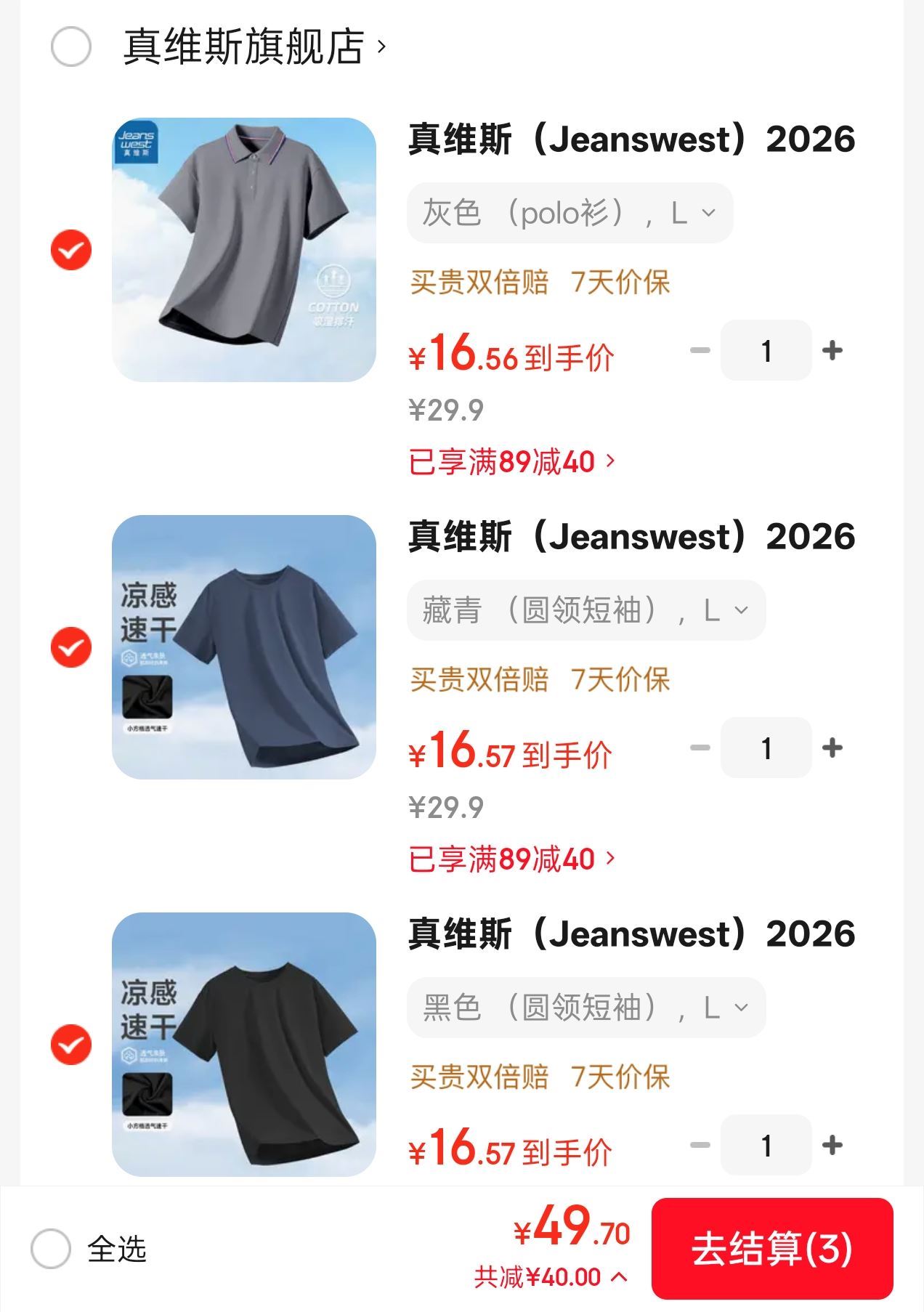View 已享满89减40 promo for grey polo
Image resolution: width=924 pixels, height=1312 pixels.
[512, 462]
